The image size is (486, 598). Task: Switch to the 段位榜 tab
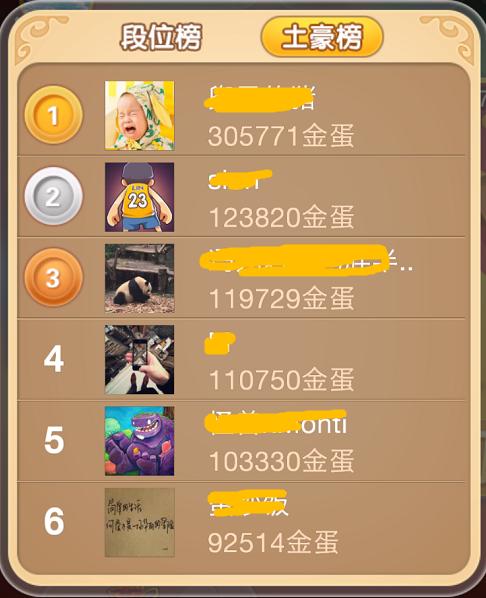[x=161, y=37]
